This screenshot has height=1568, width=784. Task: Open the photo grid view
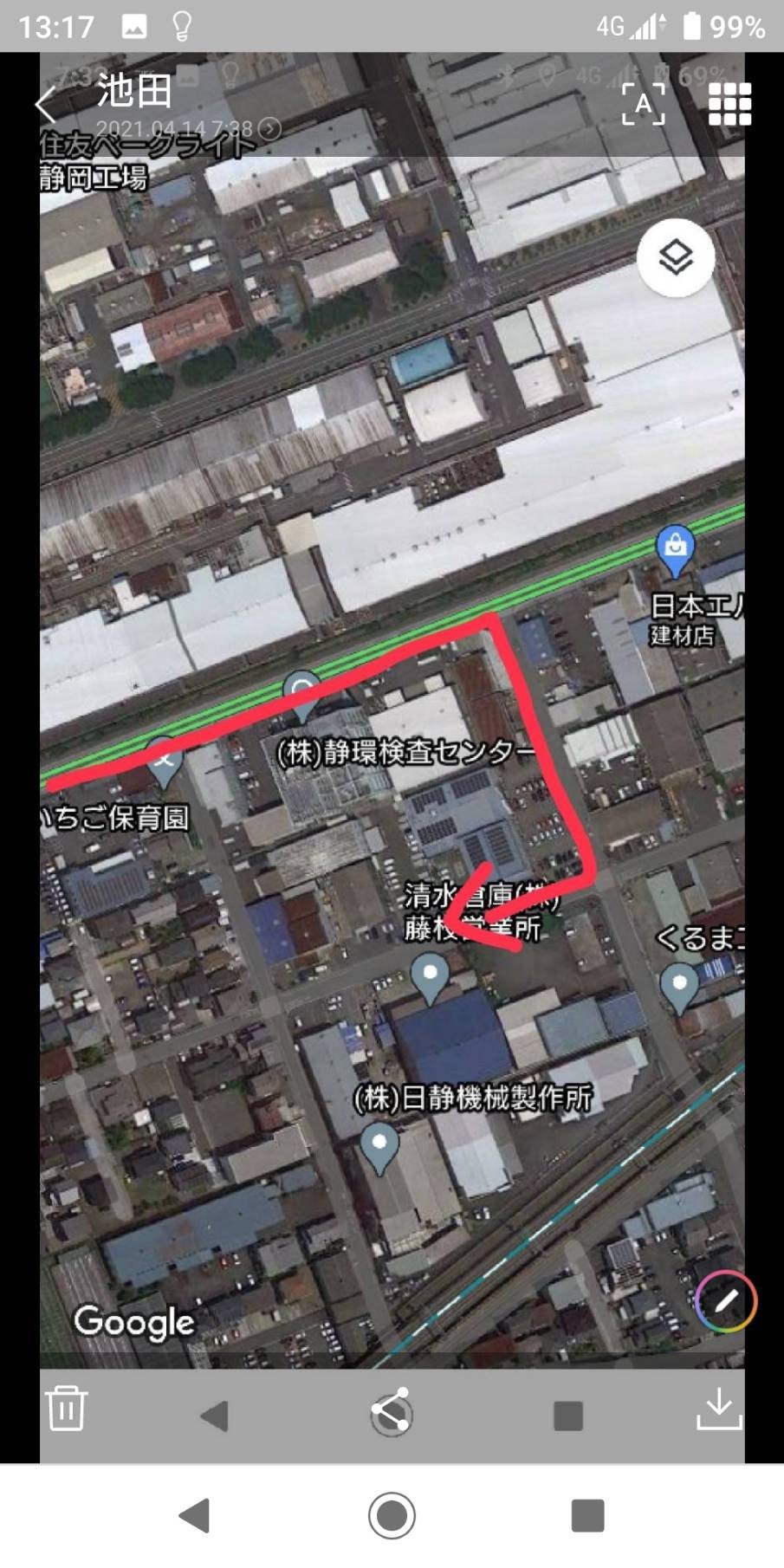pos(729,105)
